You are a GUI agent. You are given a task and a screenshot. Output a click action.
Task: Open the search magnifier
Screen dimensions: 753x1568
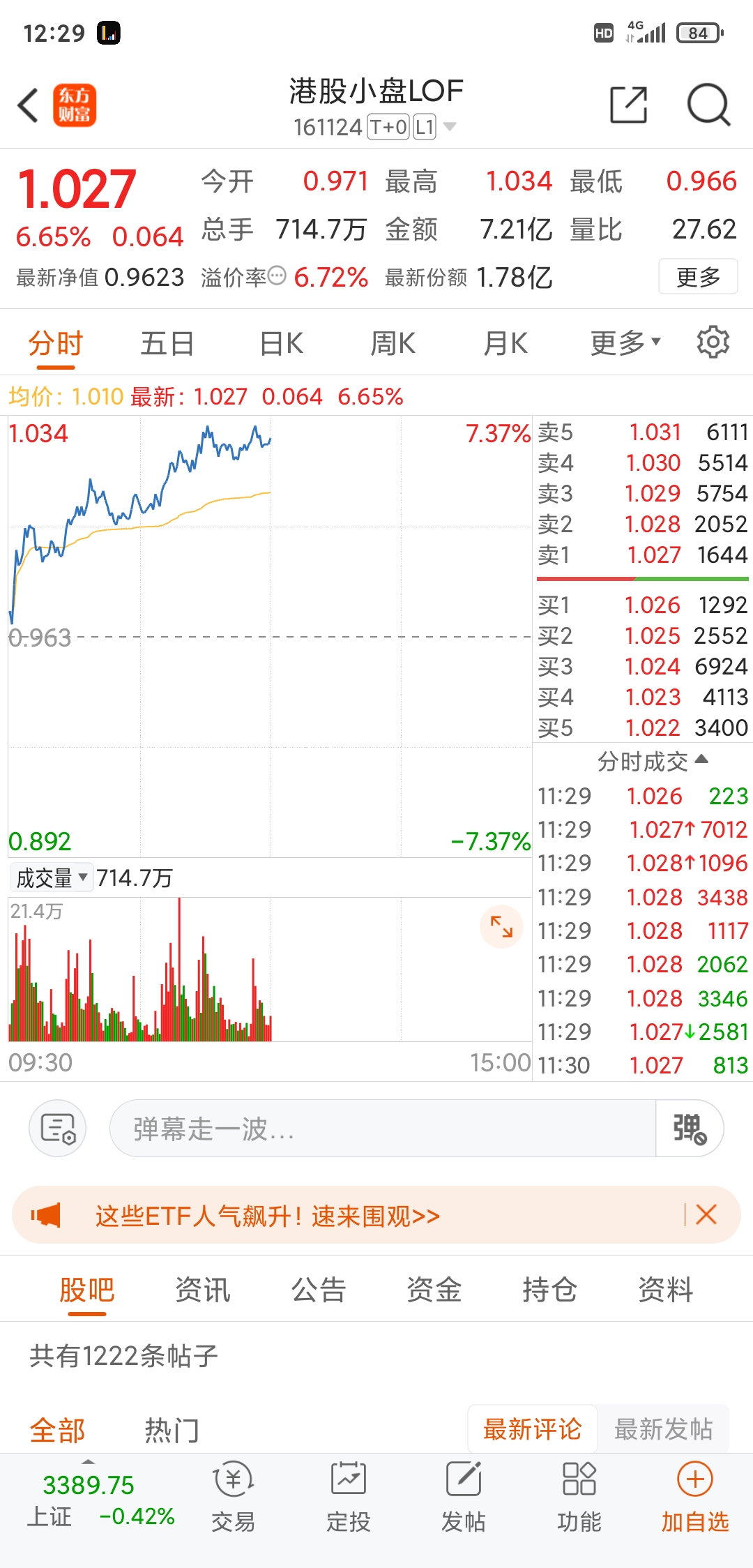click(x=708, y=106)
